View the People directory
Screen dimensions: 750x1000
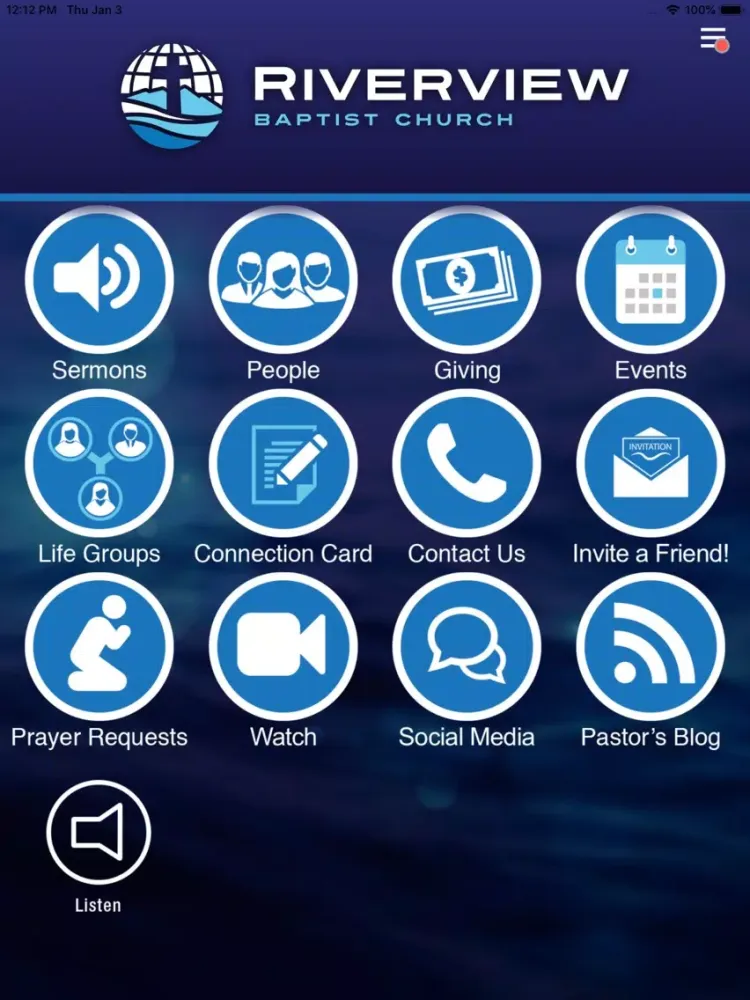point(283,280)
